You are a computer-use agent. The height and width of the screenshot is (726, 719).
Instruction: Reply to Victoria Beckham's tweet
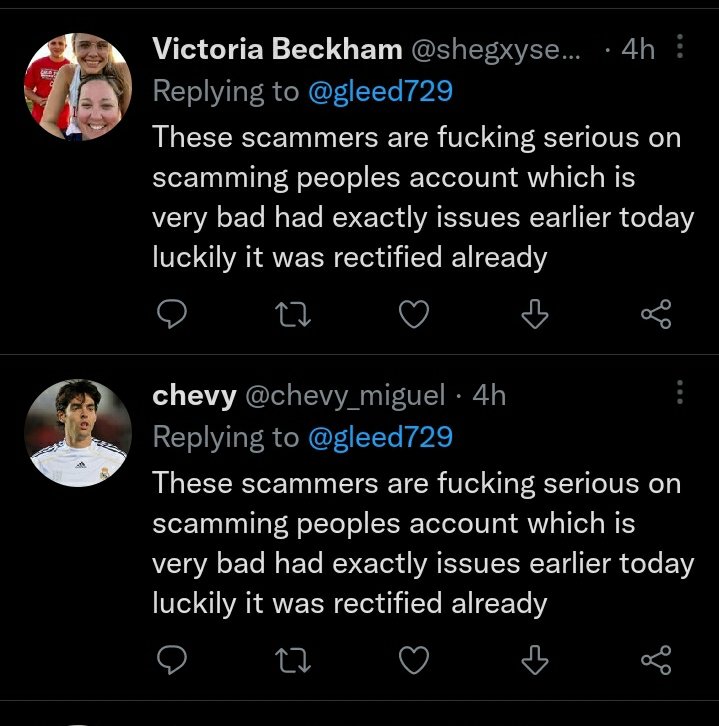[173, 316]
